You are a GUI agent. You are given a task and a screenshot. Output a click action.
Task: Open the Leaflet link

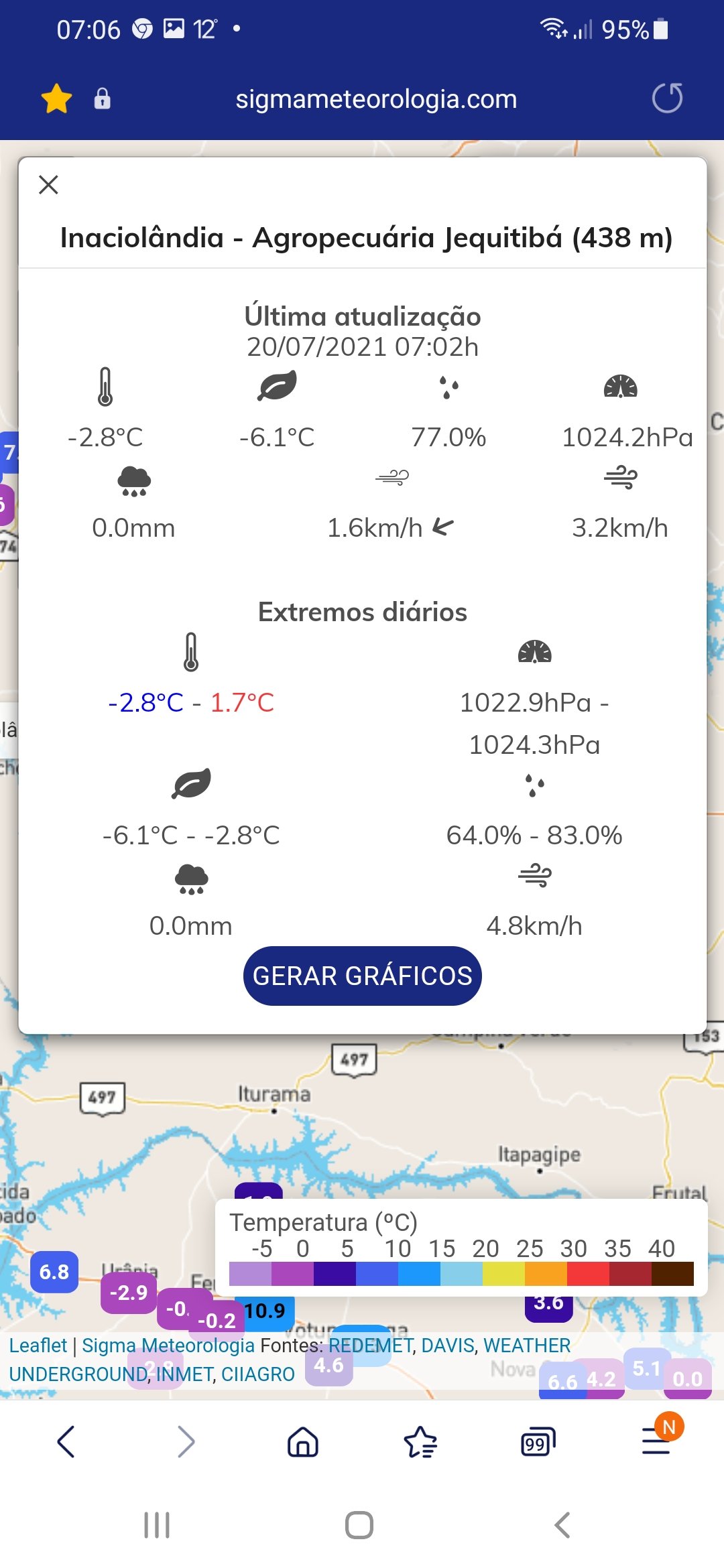point(38,1345)
